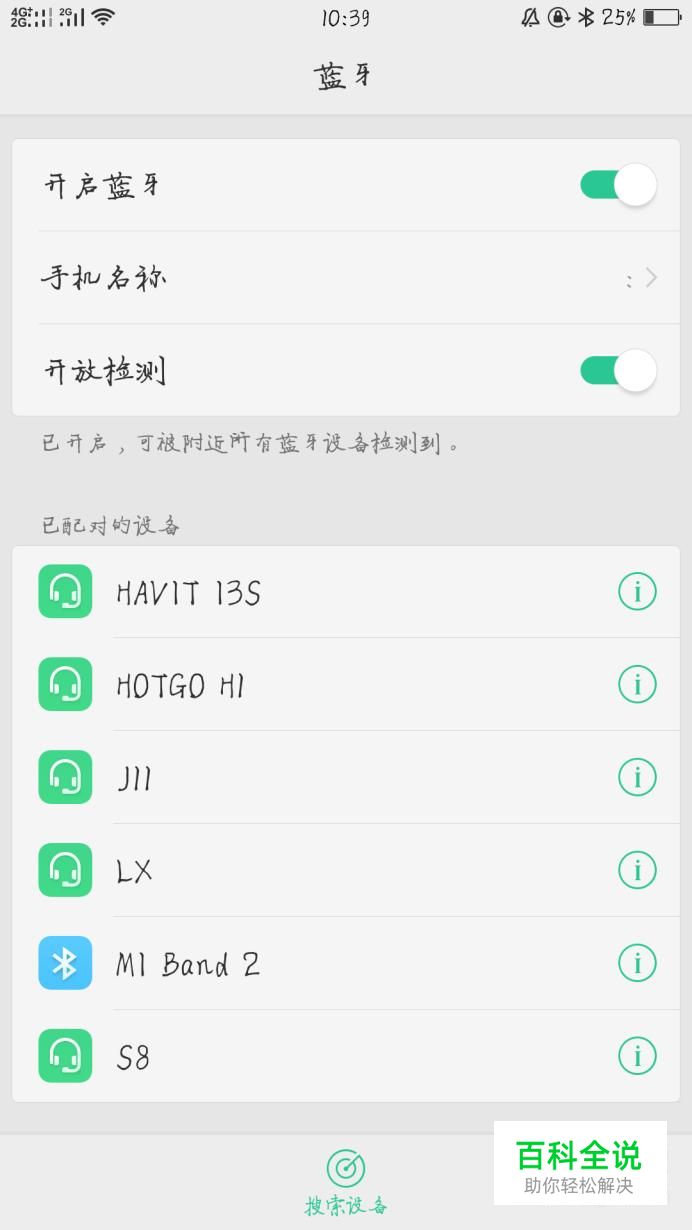Image resolution: width=692 pixels, height=1230 pixels.
Task: Open the 手机名称 row
Action: 346,278
